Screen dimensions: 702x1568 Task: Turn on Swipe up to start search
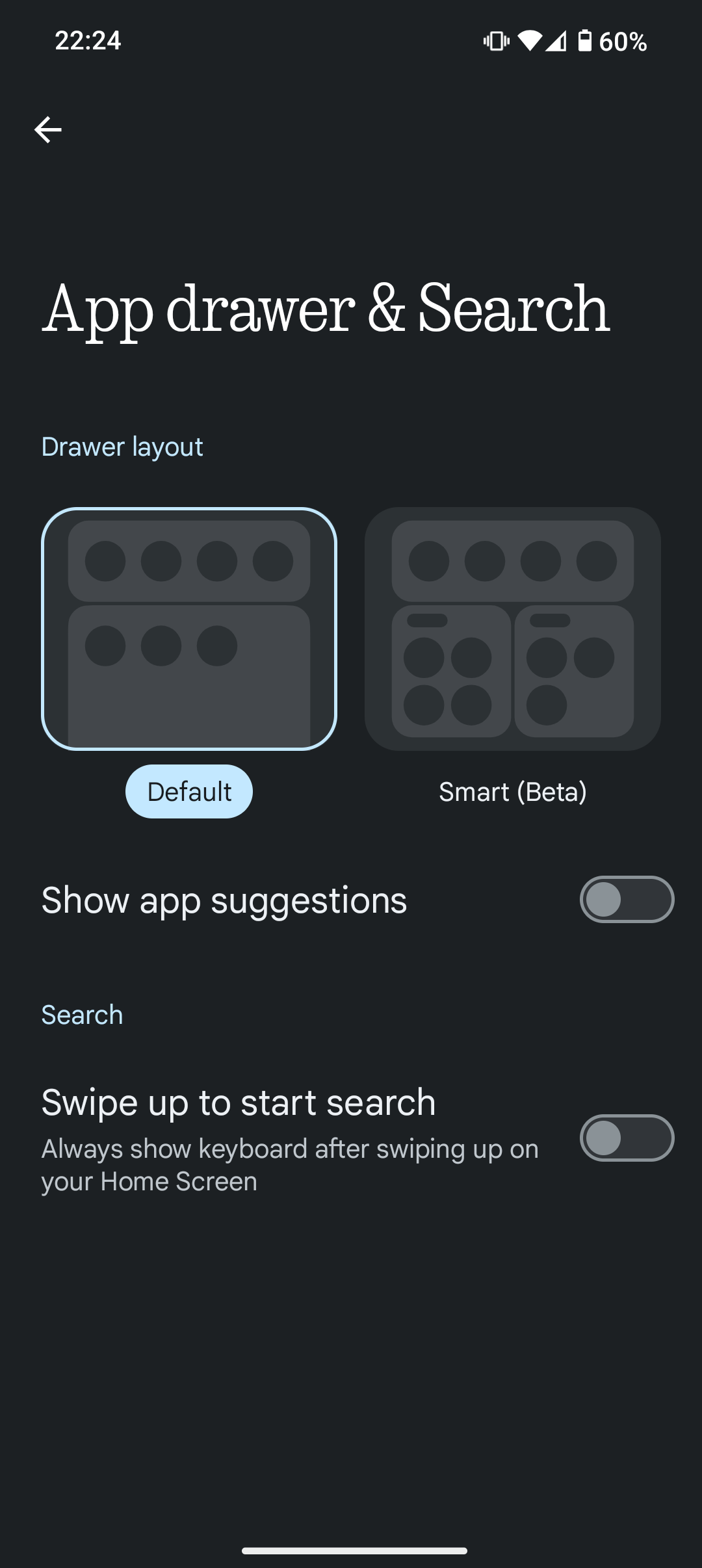click(627, 1138)
